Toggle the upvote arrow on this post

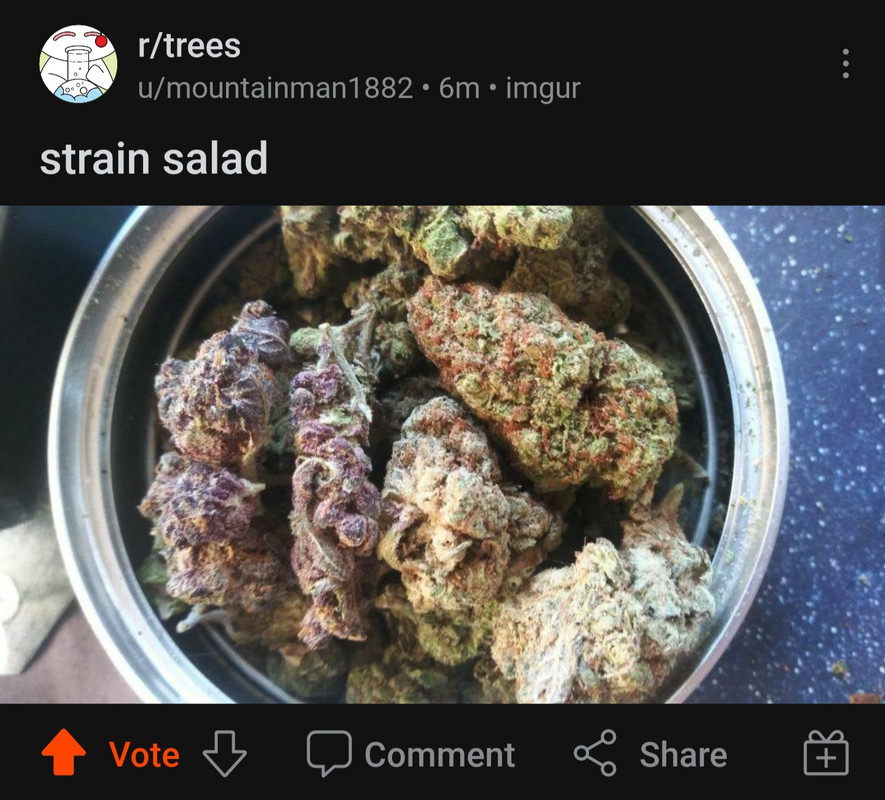(64, 753)
